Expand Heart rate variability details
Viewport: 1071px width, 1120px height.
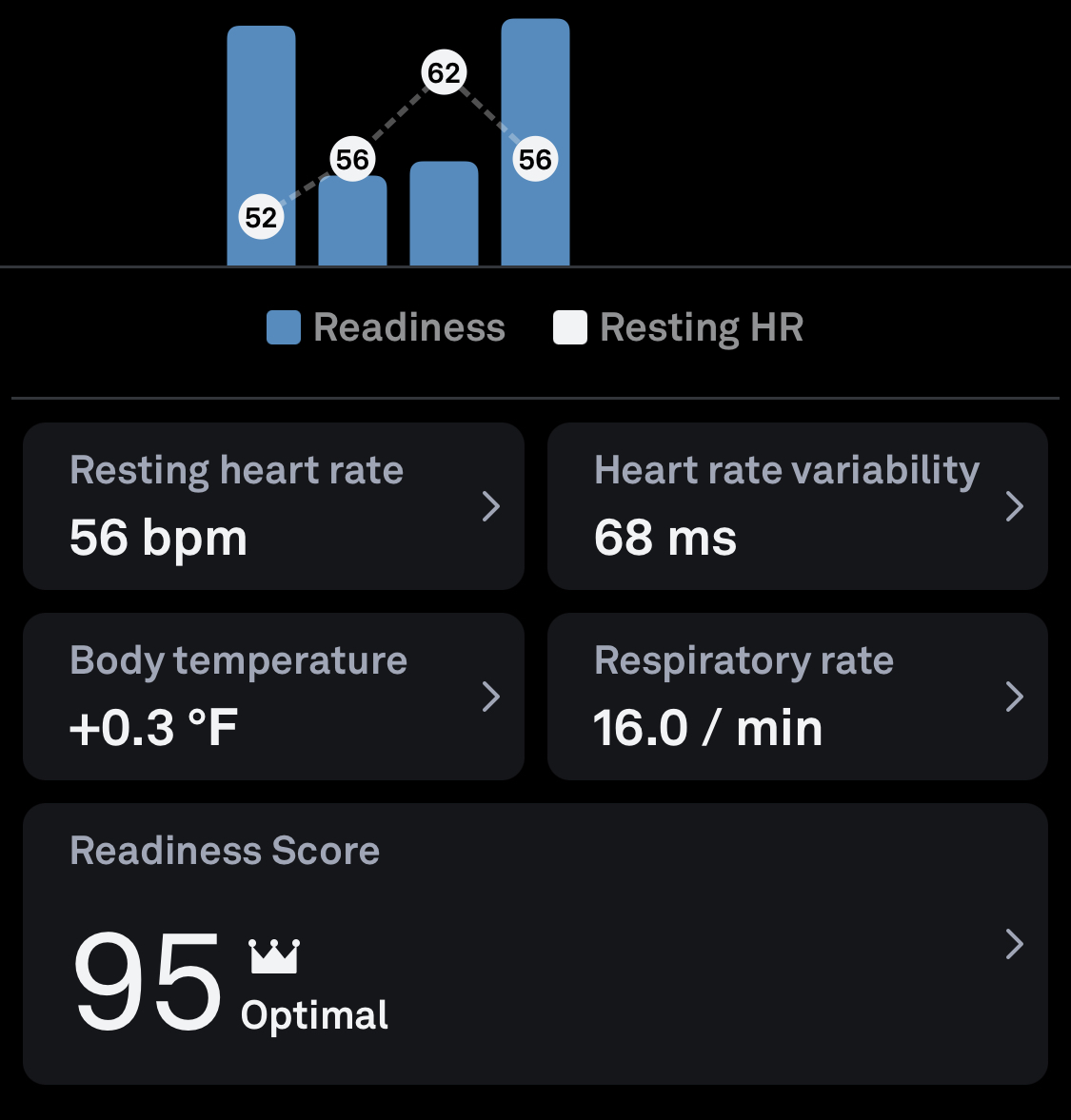[1015, 506]
